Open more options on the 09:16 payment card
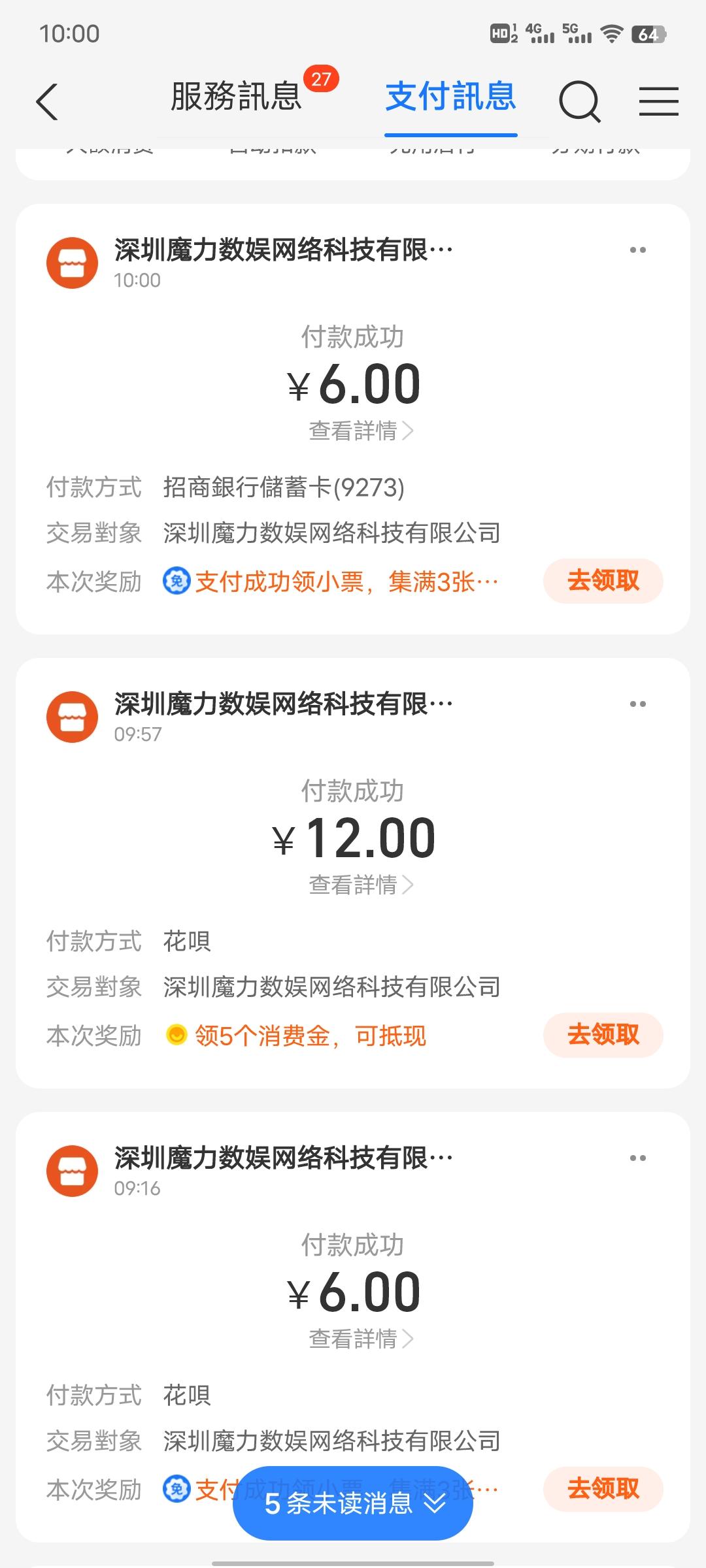Image resolution: width=706 pixels, height=1568 pixels. [638, 1158]
